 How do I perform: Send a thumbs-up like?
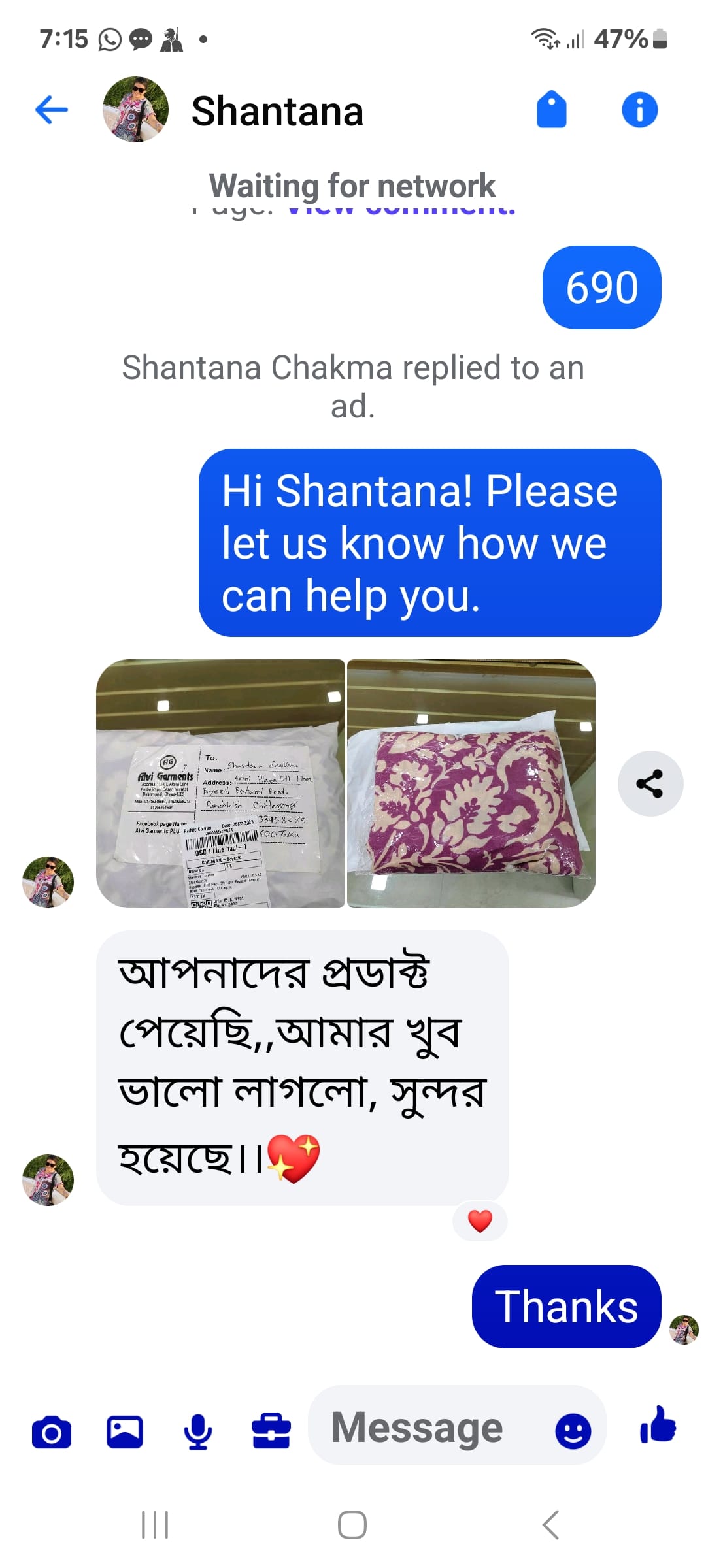click(658, 1426)
